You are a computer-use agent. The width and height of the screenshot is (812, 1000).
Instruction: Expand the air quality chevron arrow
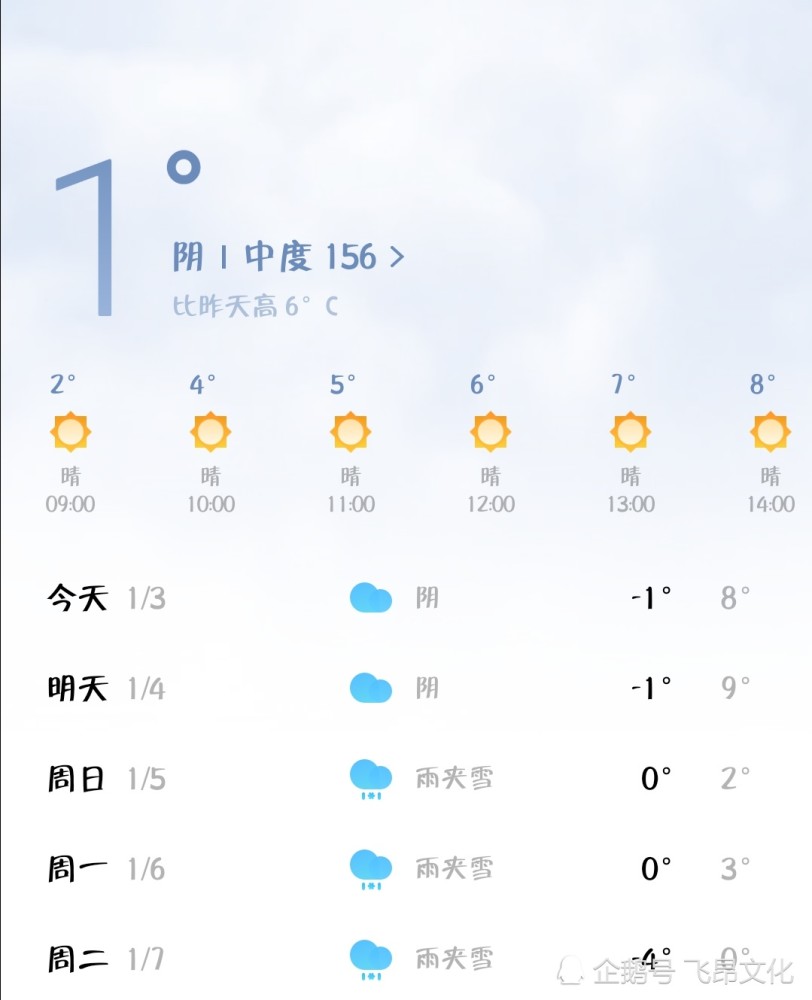(x=398, y=256)
